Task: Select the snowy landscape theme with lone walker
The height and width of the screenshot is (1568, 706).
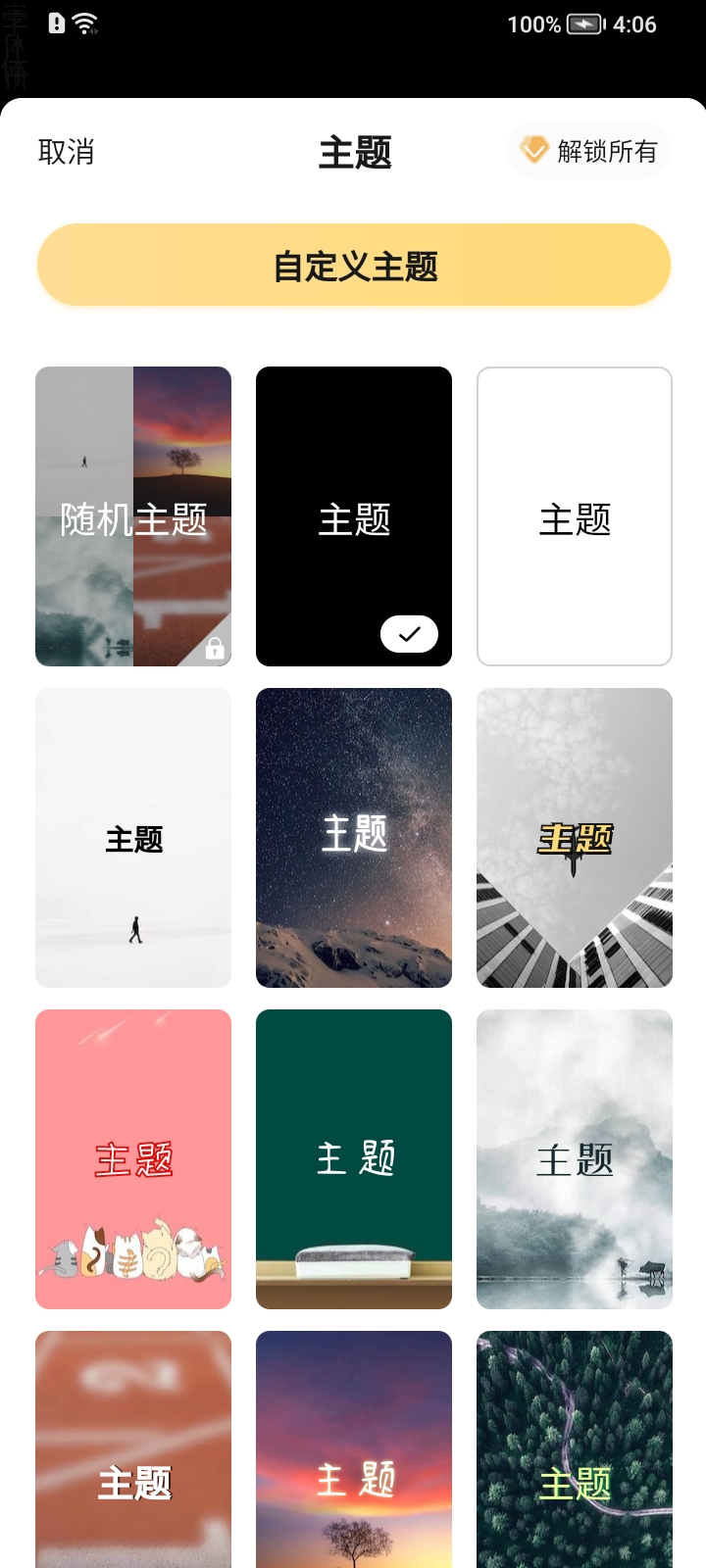Action: pyautogui.click(x=133, y=837)
